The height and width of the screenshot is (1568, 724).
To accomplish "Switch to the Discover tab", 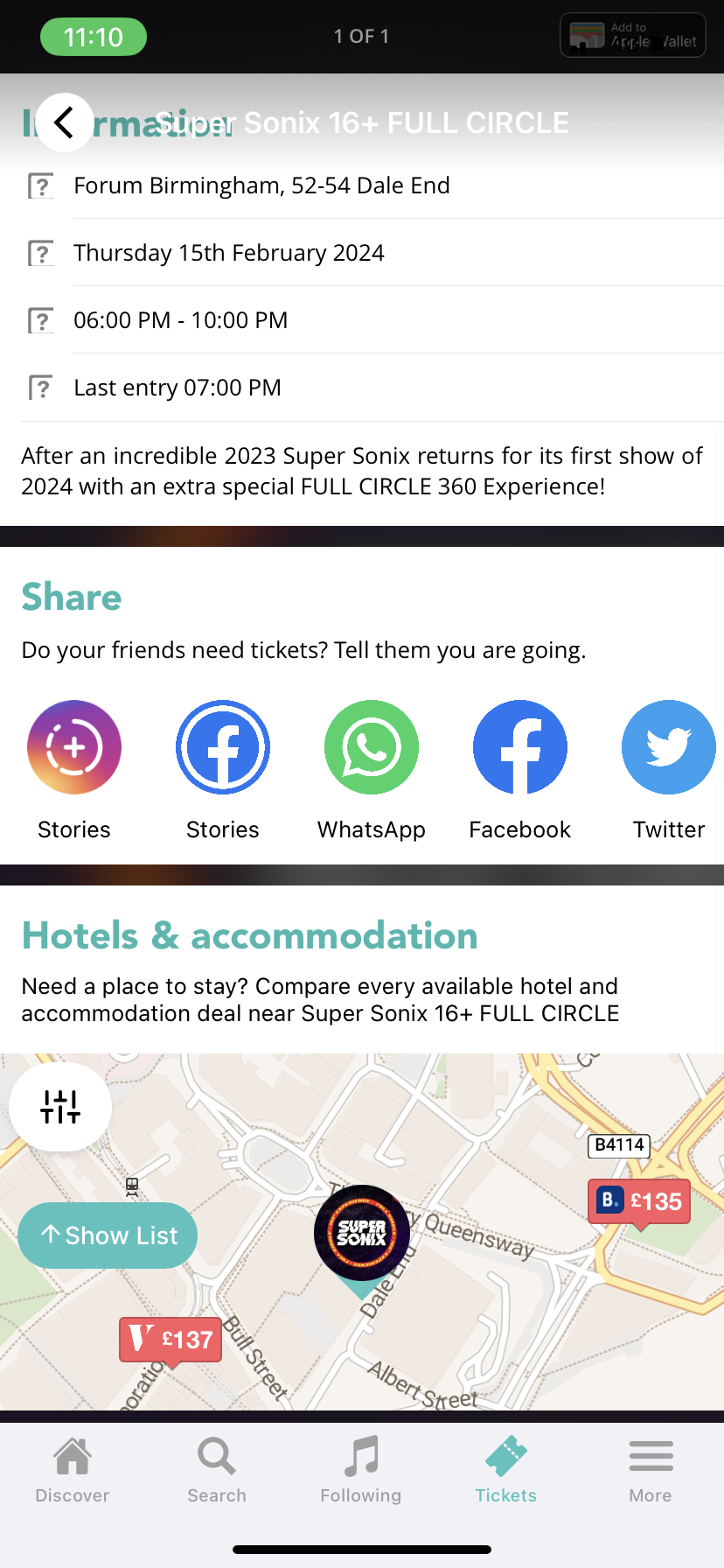I will coord(73,1470).
